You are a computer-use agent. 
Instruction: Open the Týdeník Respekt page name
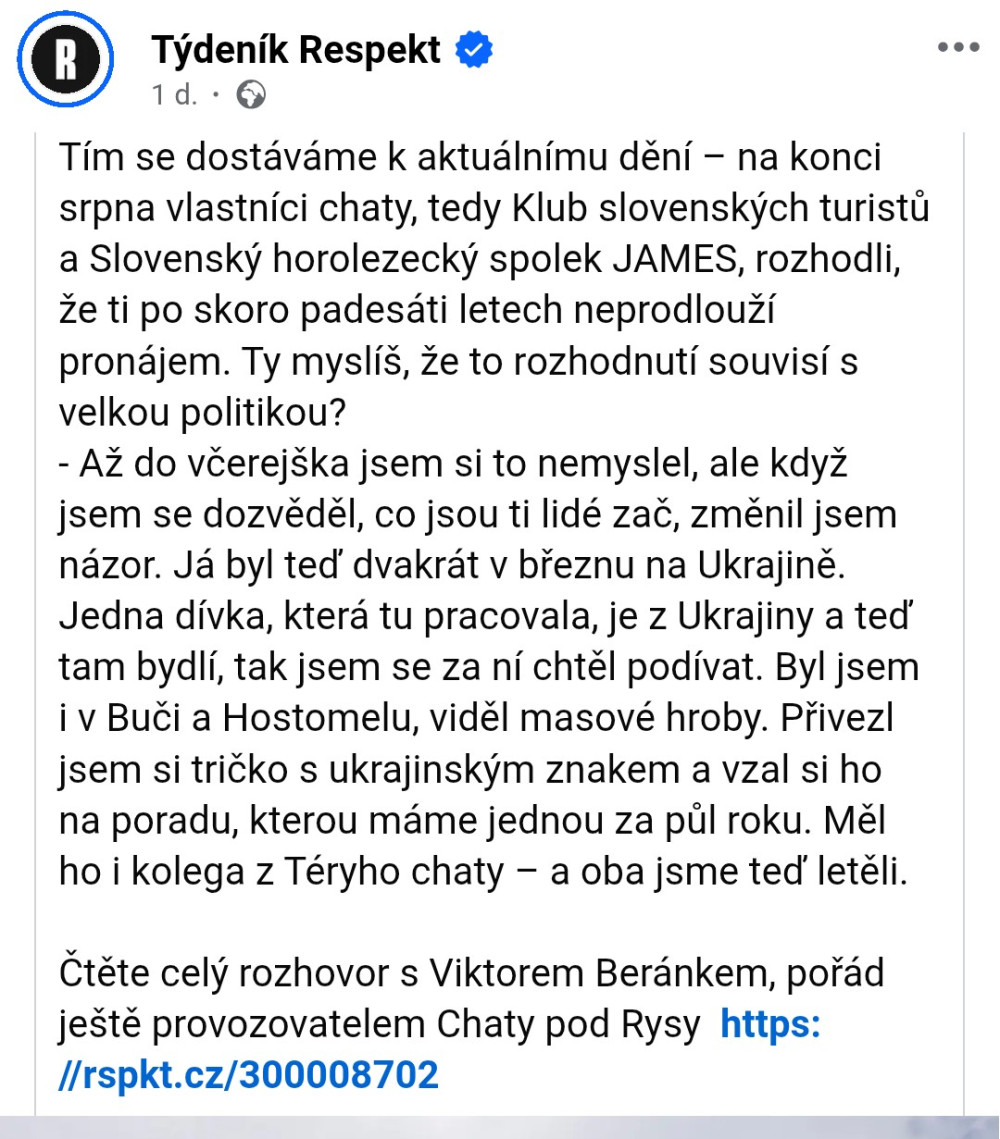pos(296,49)
